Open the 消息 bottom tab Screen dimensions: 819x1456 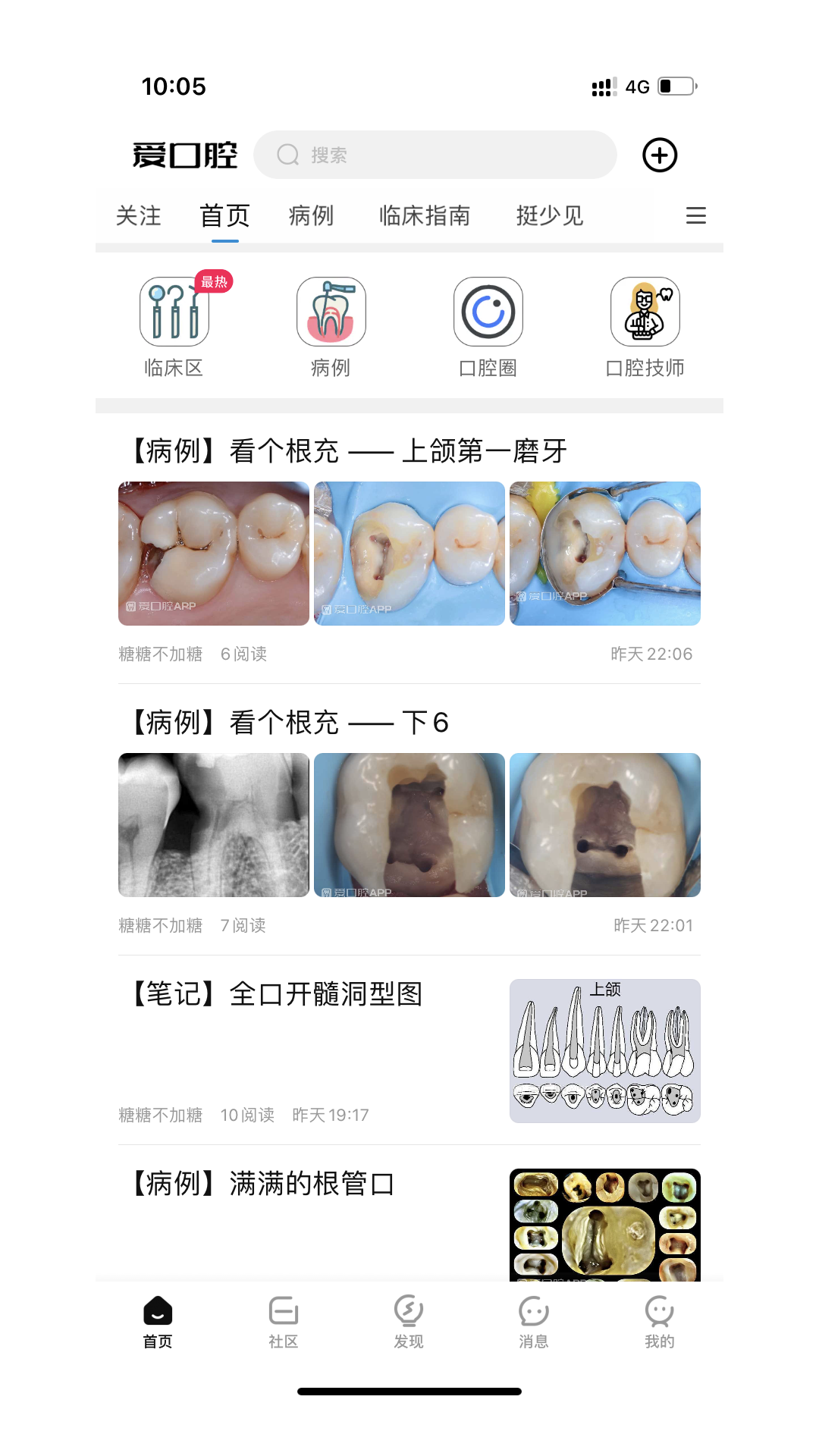(533, 1323)
